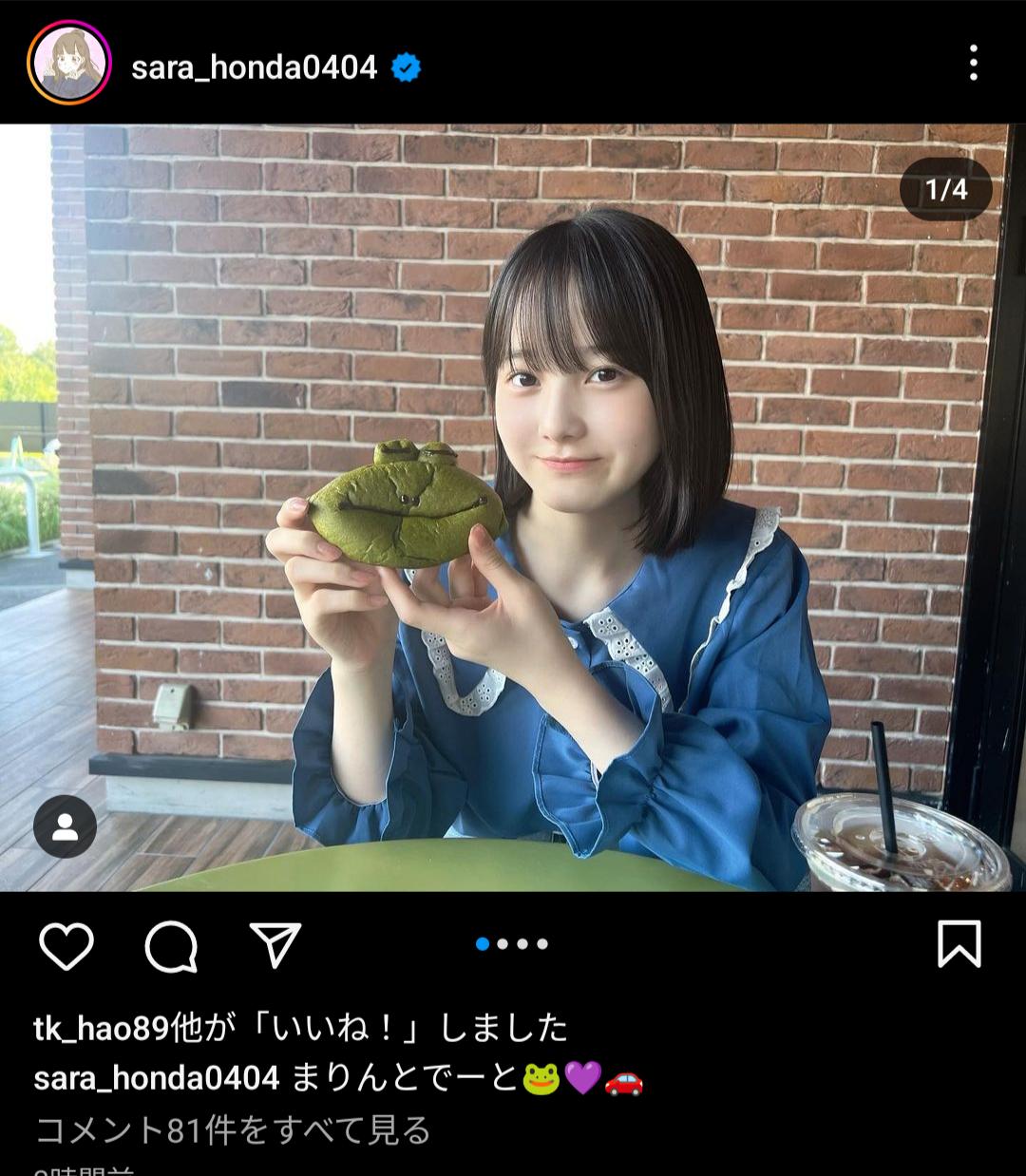The image size is (1026, 1176).
Task: Open the three-dot overflow menu
Action: click(x=973, y=63)
